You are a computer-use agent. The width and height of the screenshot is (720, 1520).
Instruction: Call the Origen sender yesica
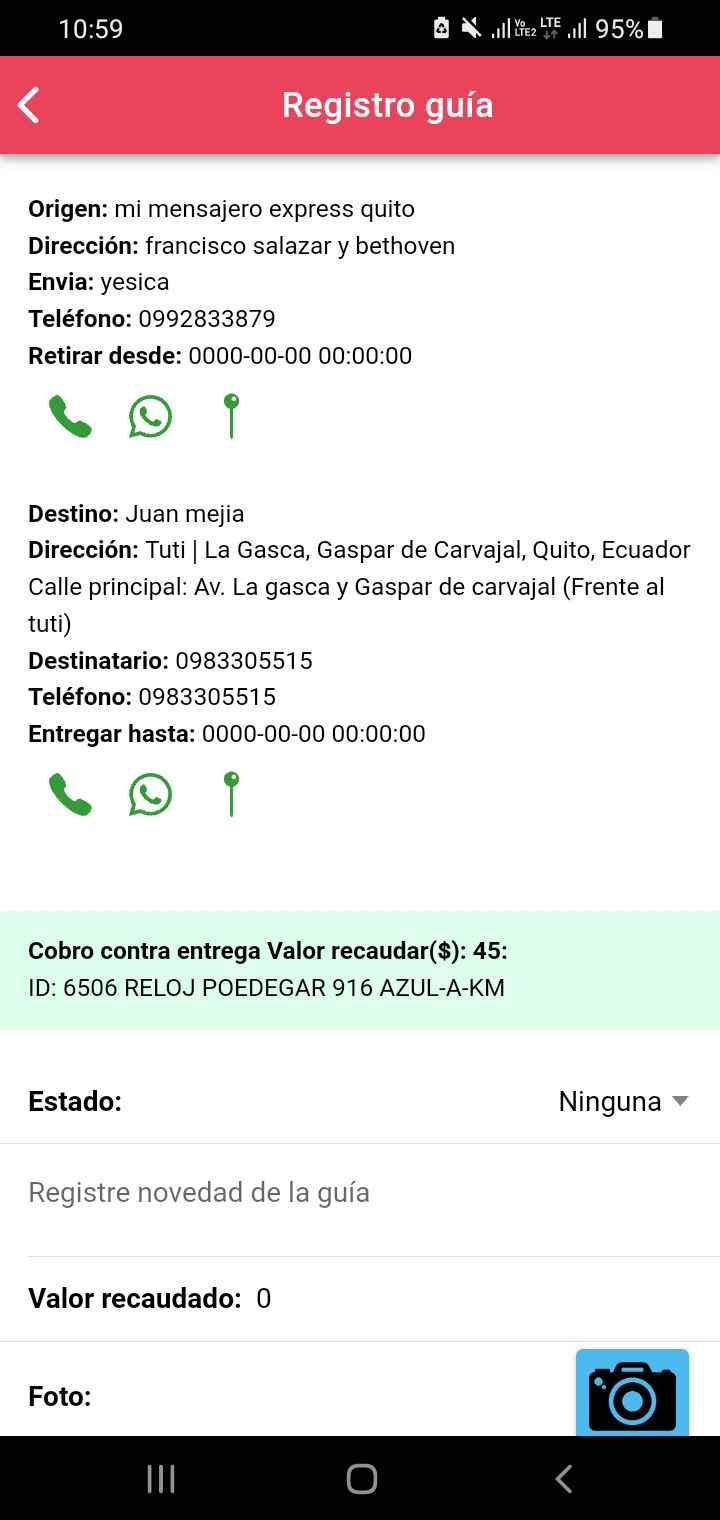[x=70, y=416]
